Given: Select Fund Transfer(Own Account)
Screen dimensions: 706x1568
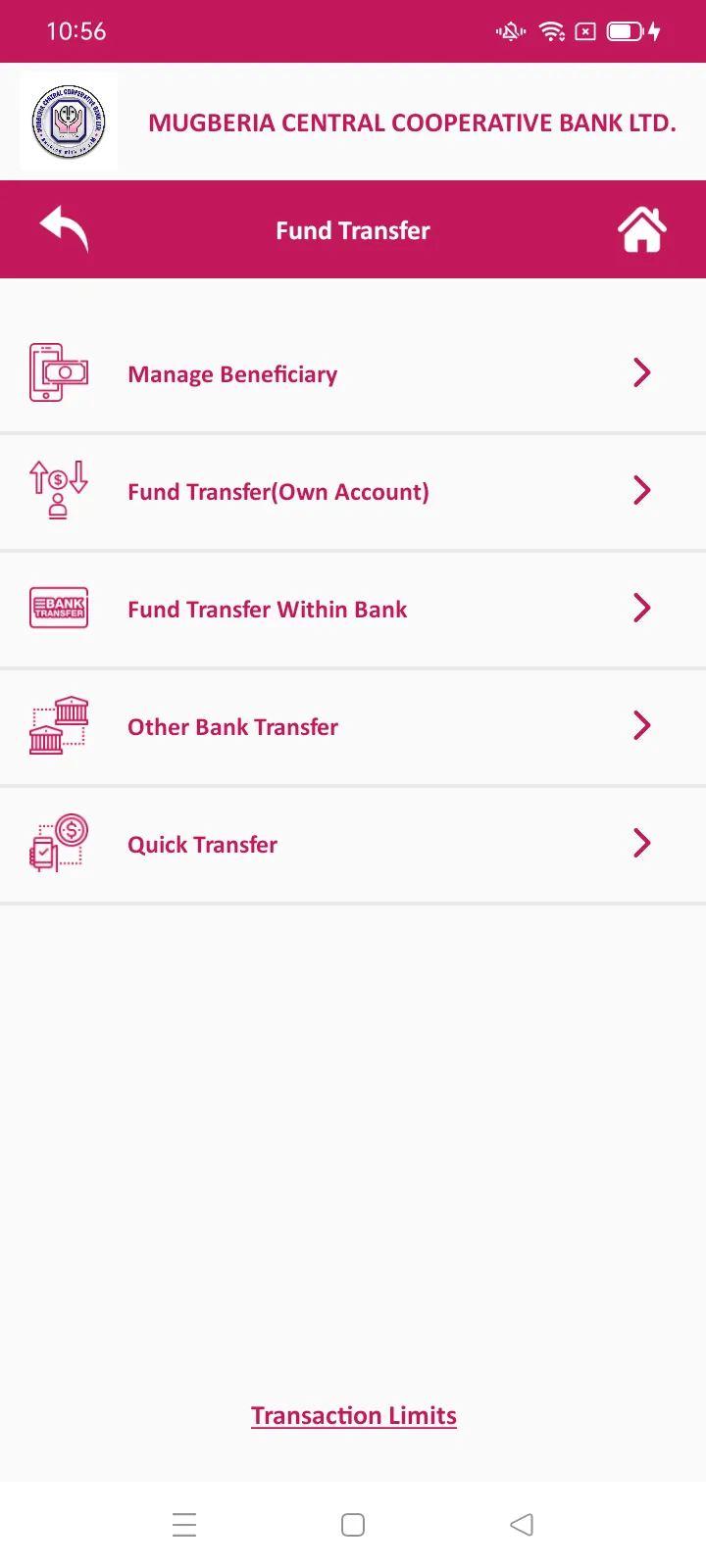Looking at the screenshot, I should click(353, 491).
